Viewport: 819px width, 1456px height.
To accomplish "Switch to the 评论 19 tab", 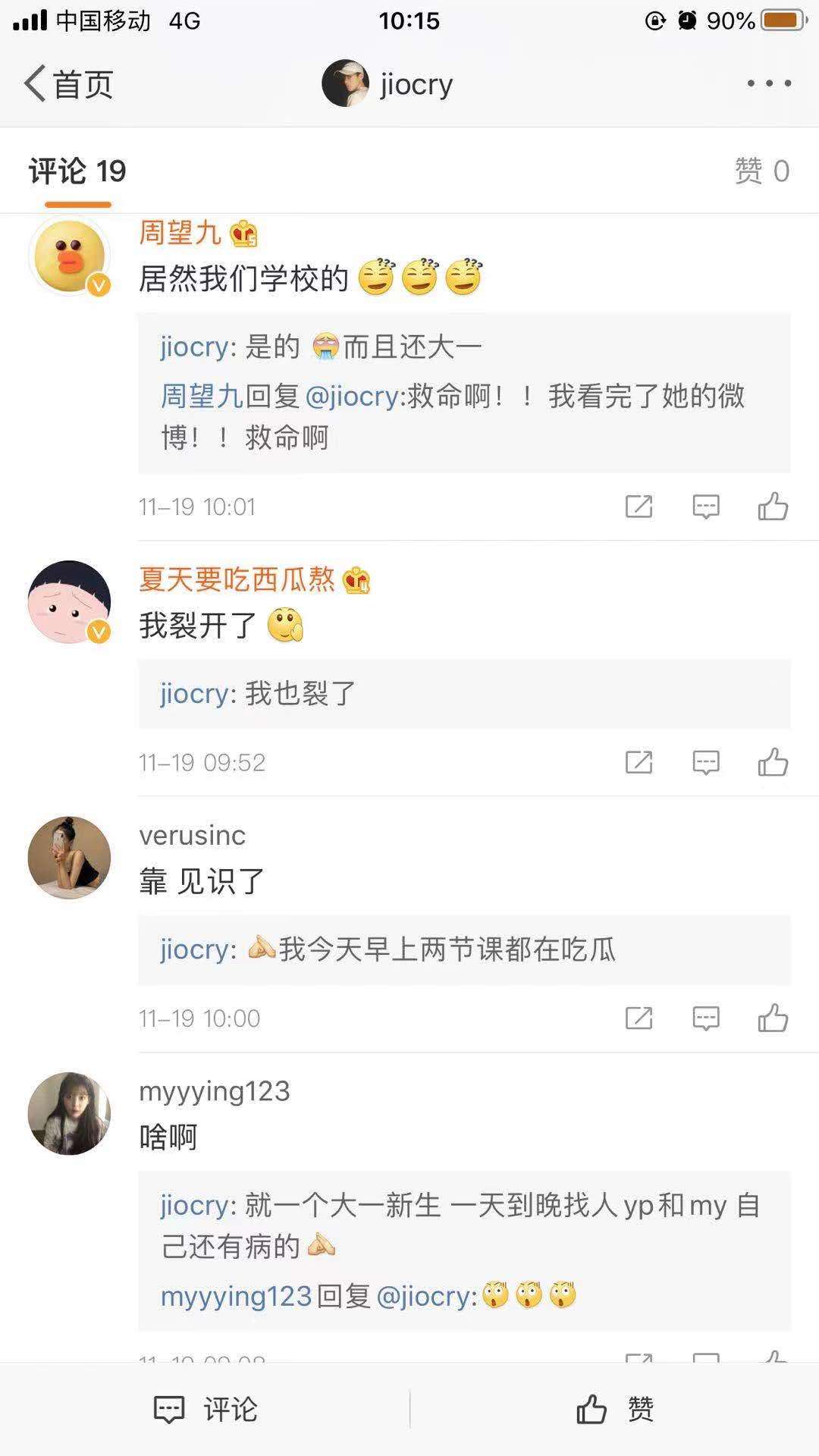I will (x=77, y=171).
